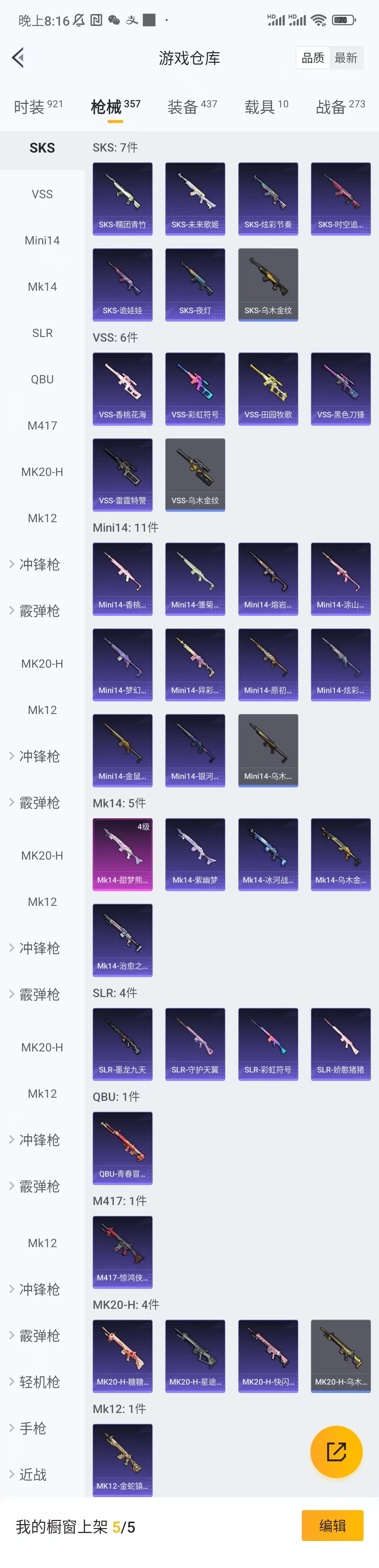379x1568 pixels.
Task: Select VSS in the side list
Action: pos(42,194)
